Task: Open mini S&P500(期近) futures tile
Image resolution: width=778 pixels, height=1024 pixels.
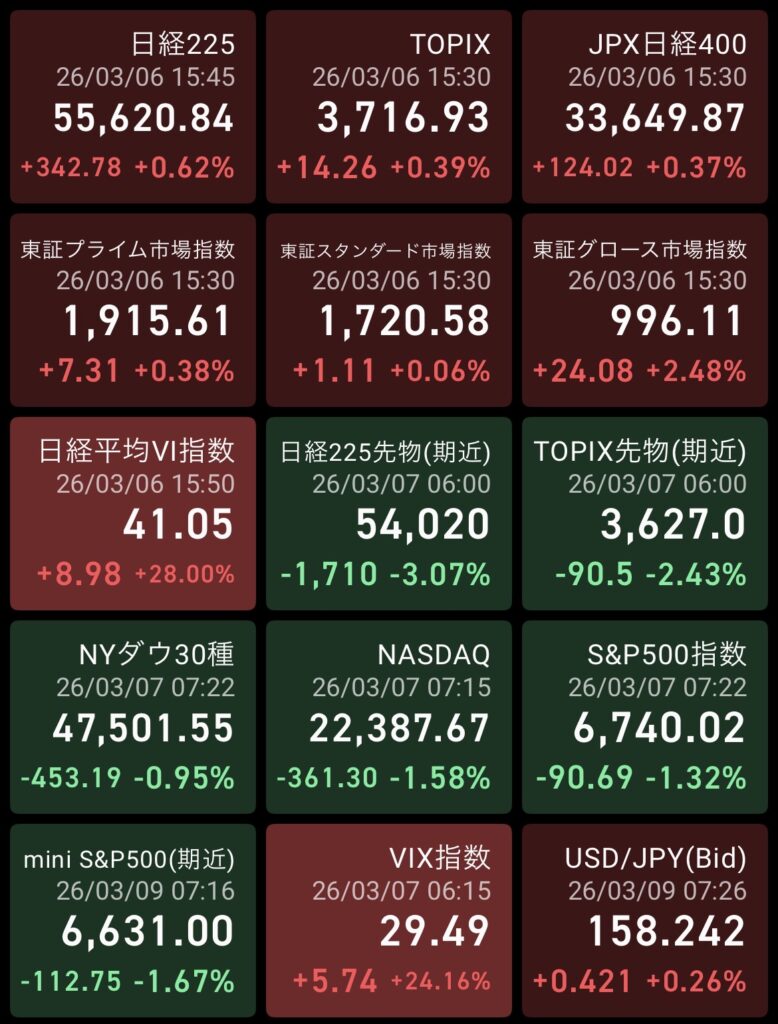Action: click(x=133, y=921)
